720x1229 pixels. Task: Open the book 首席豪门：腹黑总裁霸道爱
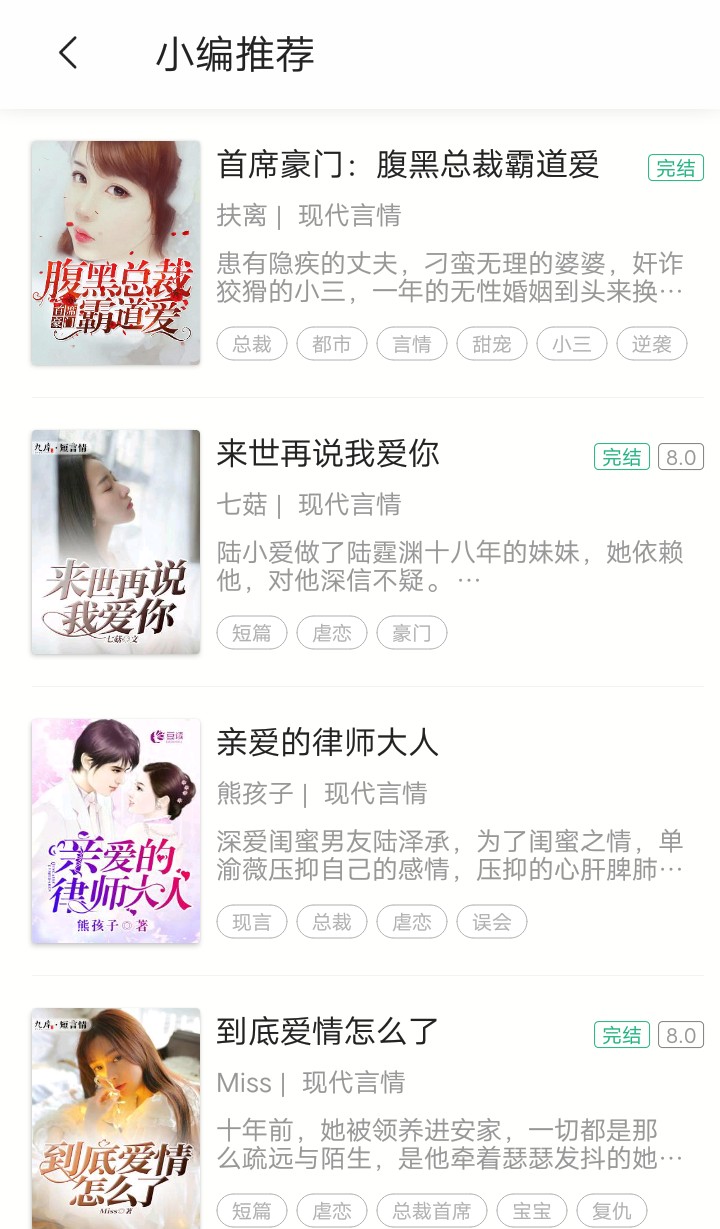[x=408, y=164]
